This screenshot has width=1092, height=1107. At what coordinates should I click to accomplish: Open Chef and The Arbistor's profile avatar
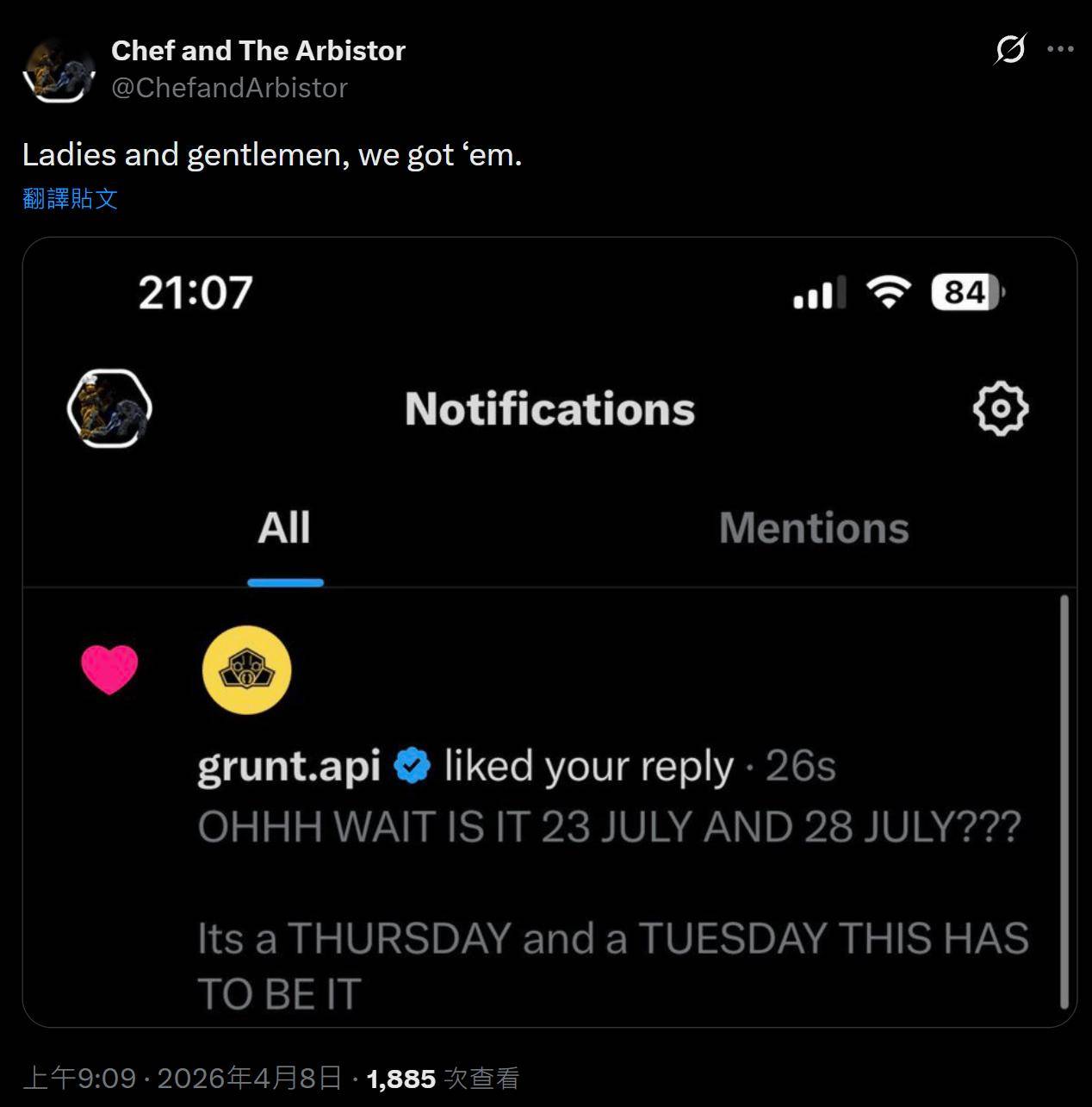[58, 72]
